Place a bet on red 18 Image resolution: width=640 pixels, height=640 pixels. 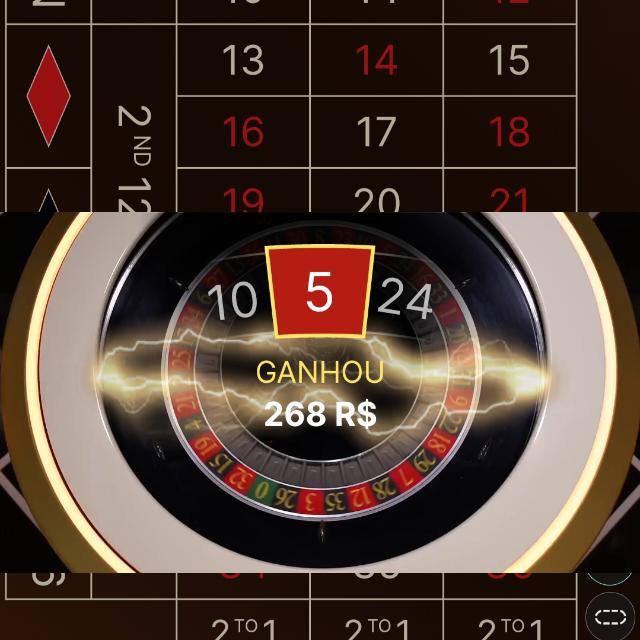point(509,131)
